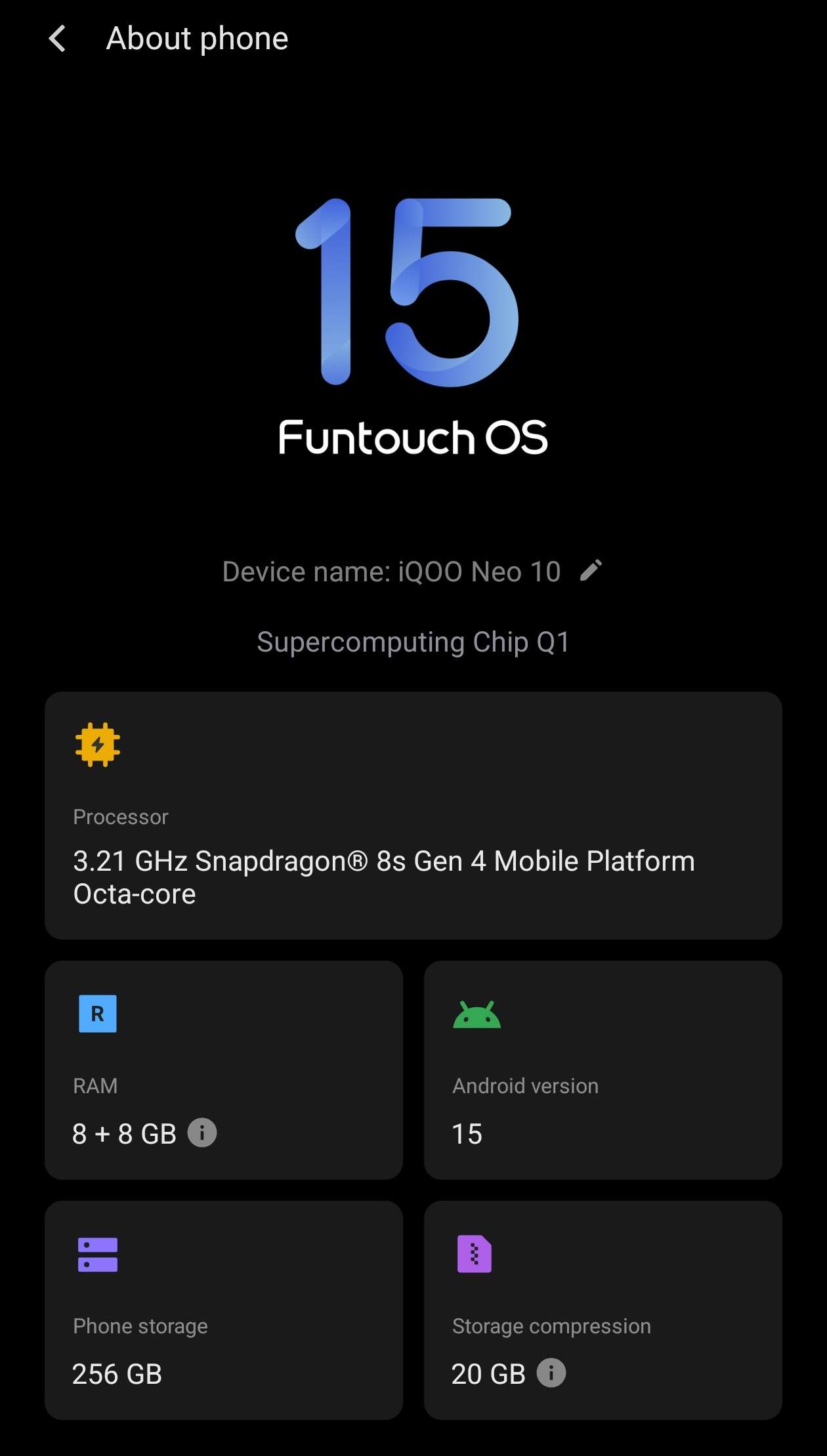The image size is (827, 1456).
Task: Open the Android version card
Action: 603,1070
